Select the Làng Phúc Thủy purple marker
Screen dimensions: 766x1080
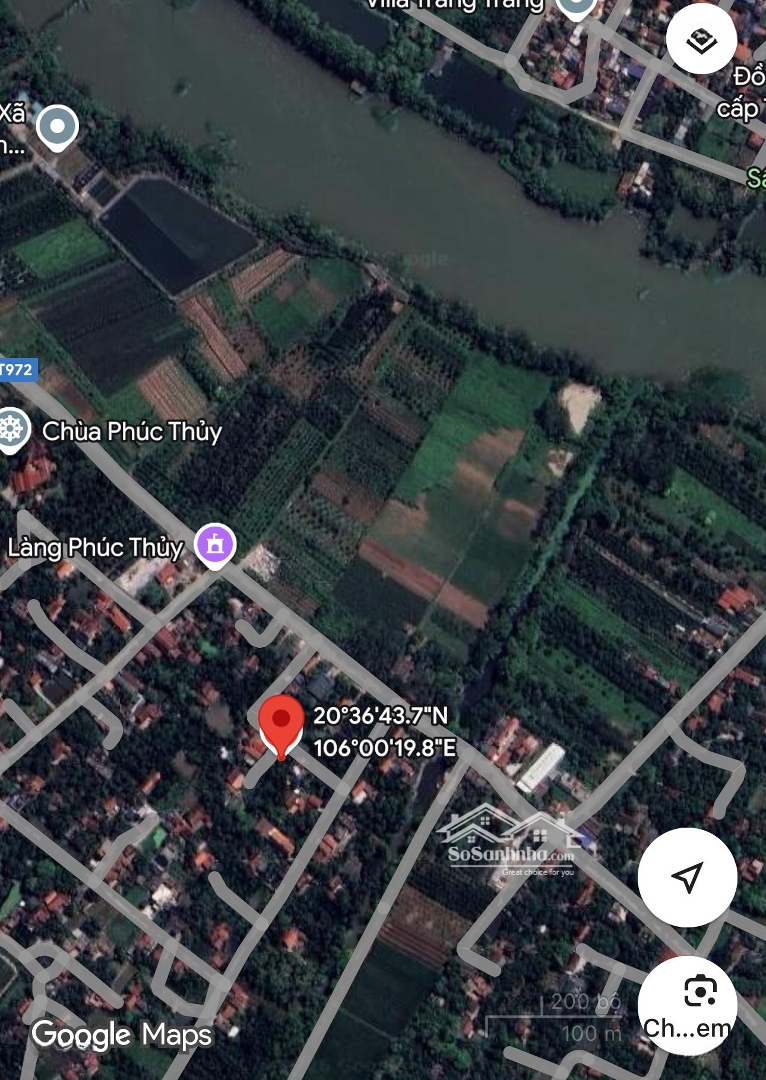tap(215, 545)
